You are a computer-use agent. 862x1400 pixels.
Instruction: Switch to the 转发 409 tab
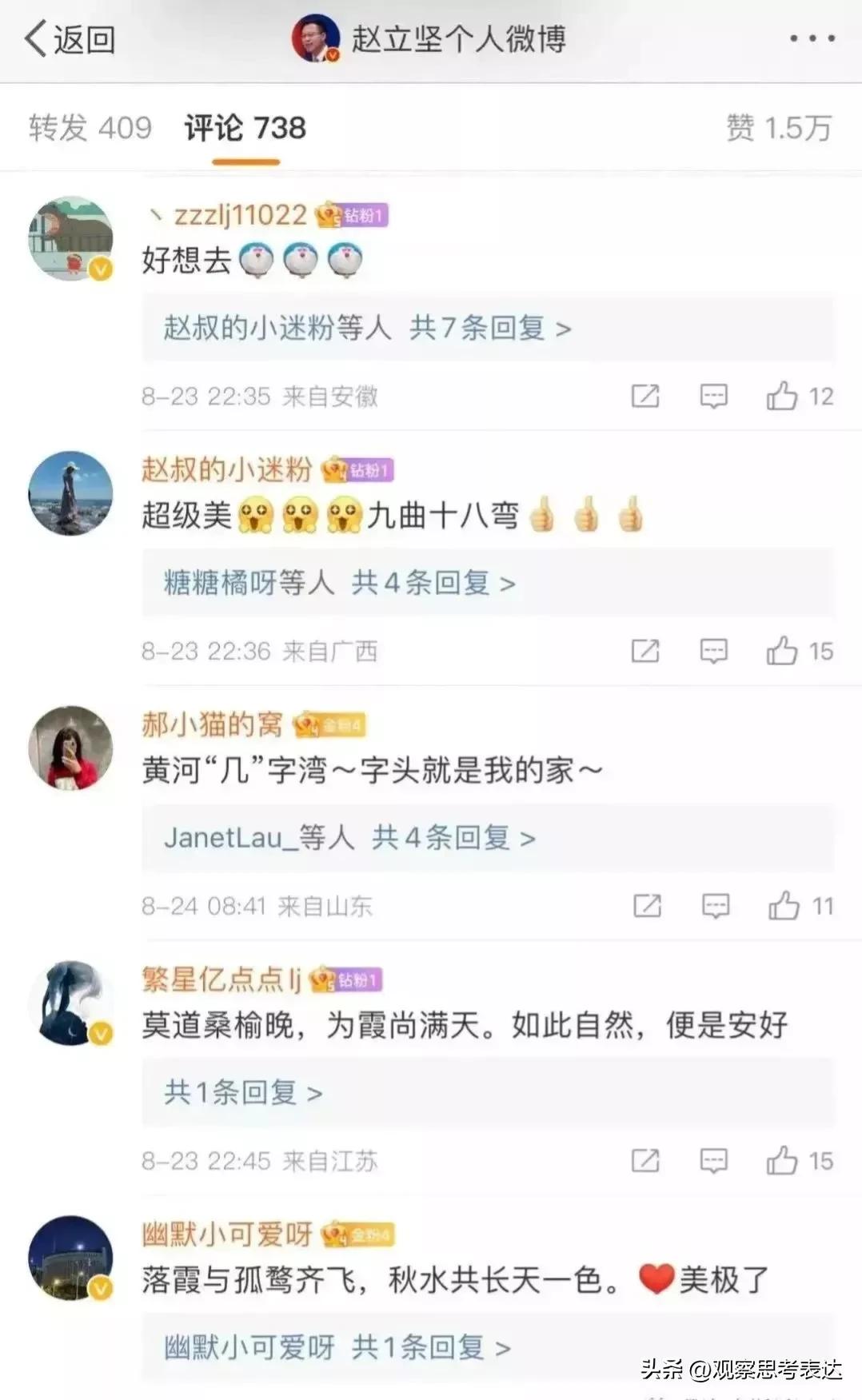(x=90, y=126)
